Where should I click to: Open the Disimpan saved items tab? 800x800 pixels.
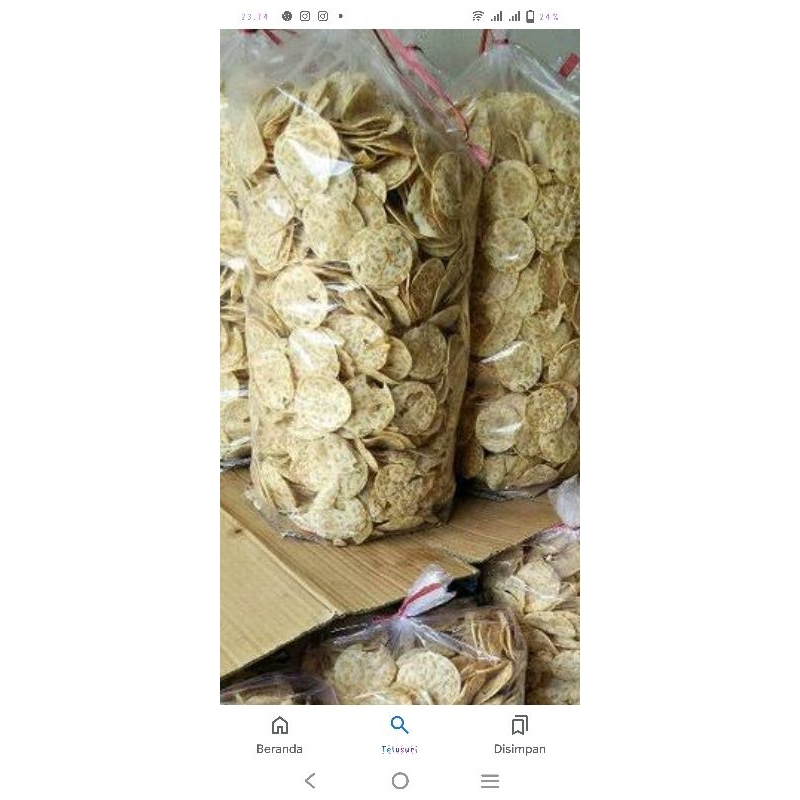point(520,734)
